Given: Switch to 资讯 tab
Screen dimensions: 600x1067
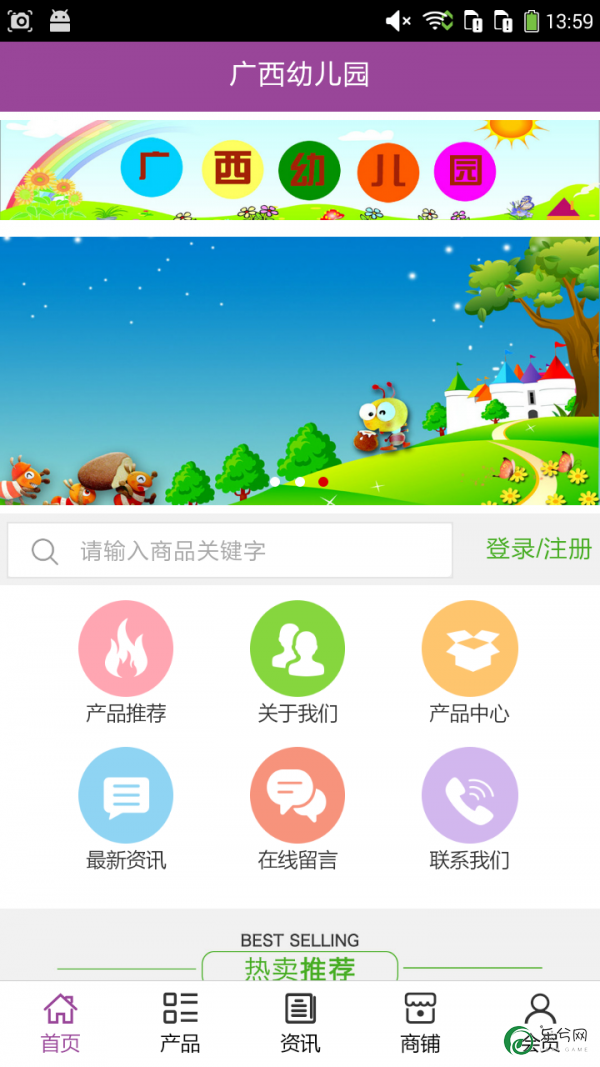Looking at the screenshot, I should click(x=300, y=1023).
